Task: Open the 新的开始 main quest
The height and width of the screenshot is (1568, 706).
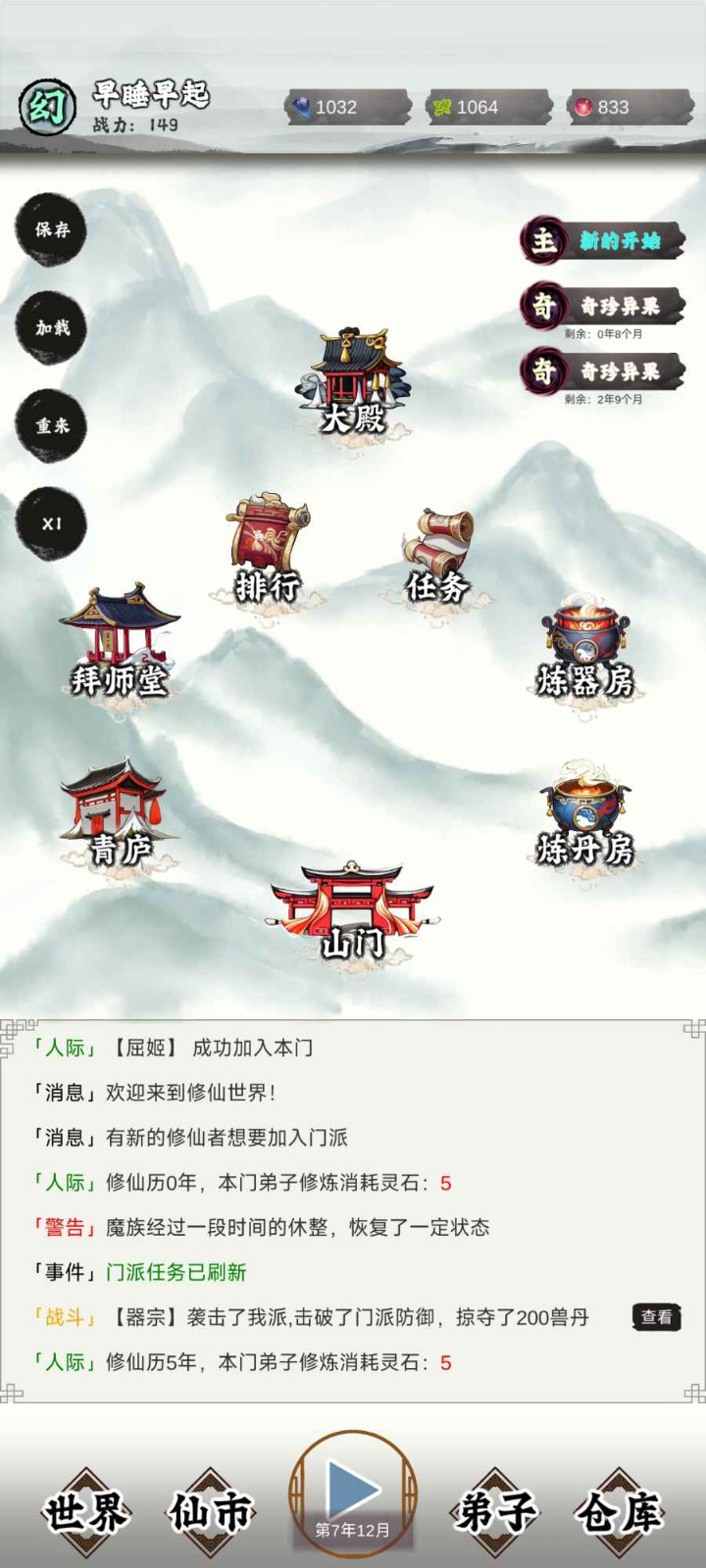Action: point(602,240)
